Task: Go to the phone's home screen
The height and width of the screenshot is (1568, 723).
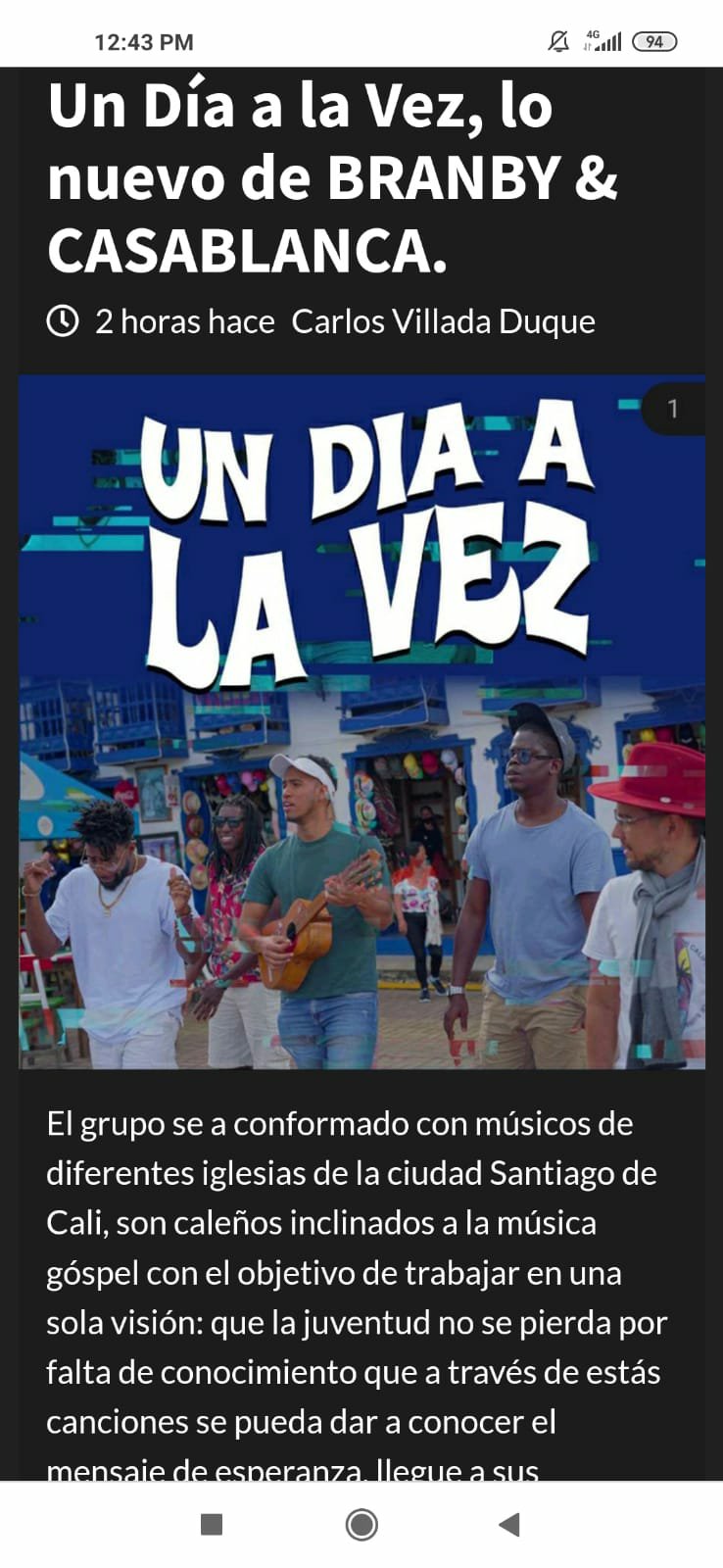Action: point(361,1524)
